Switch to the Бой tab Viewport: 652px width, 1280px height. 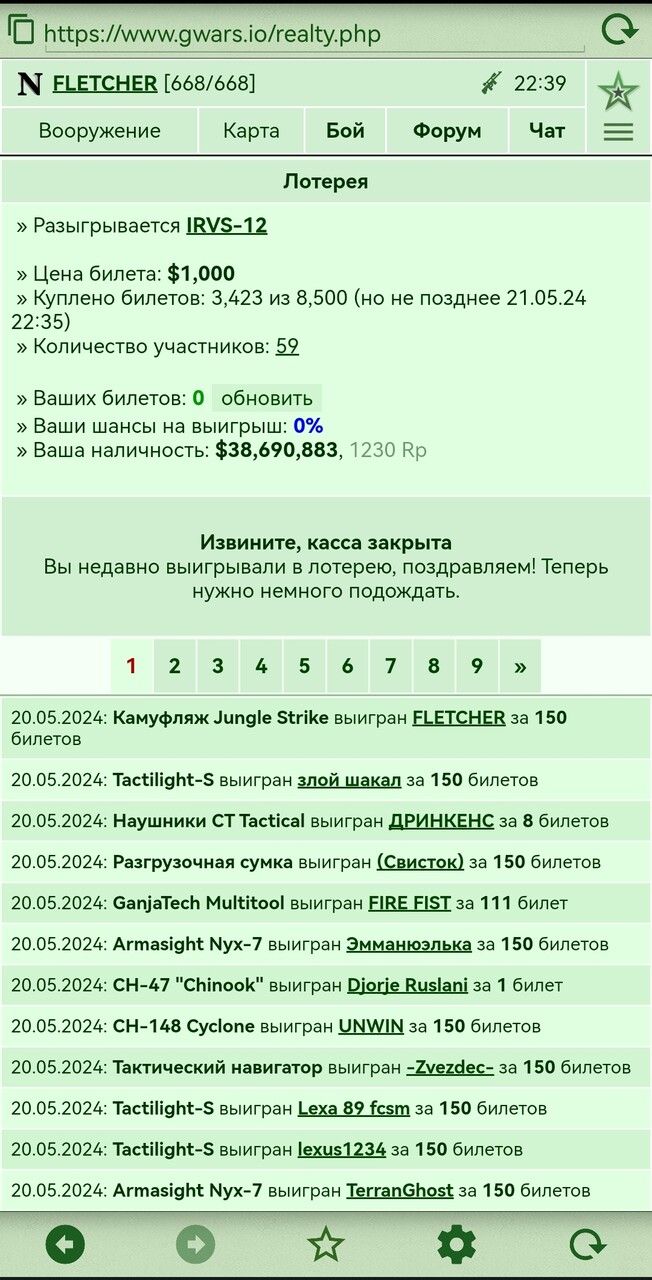(345, 131)
